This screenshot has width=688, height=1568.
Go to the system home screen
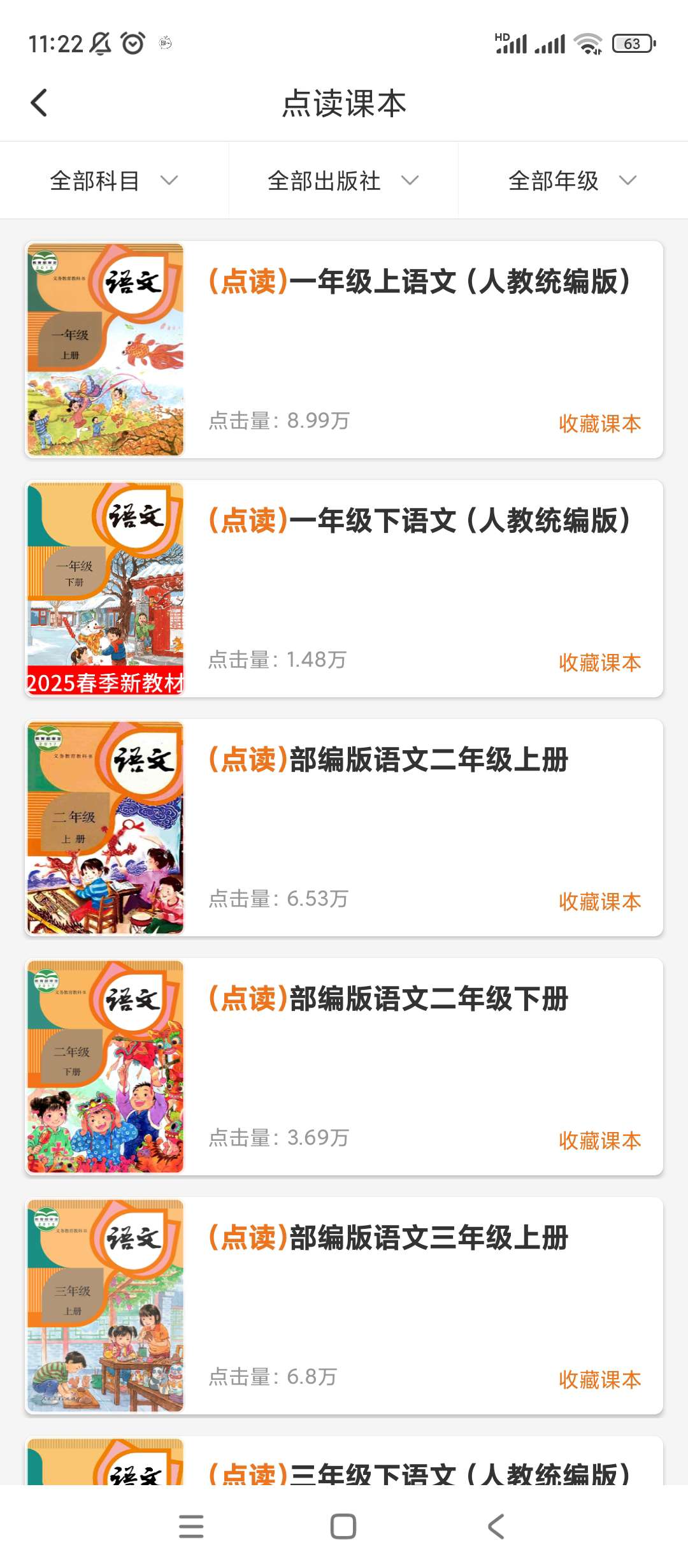coord(343,1527)
